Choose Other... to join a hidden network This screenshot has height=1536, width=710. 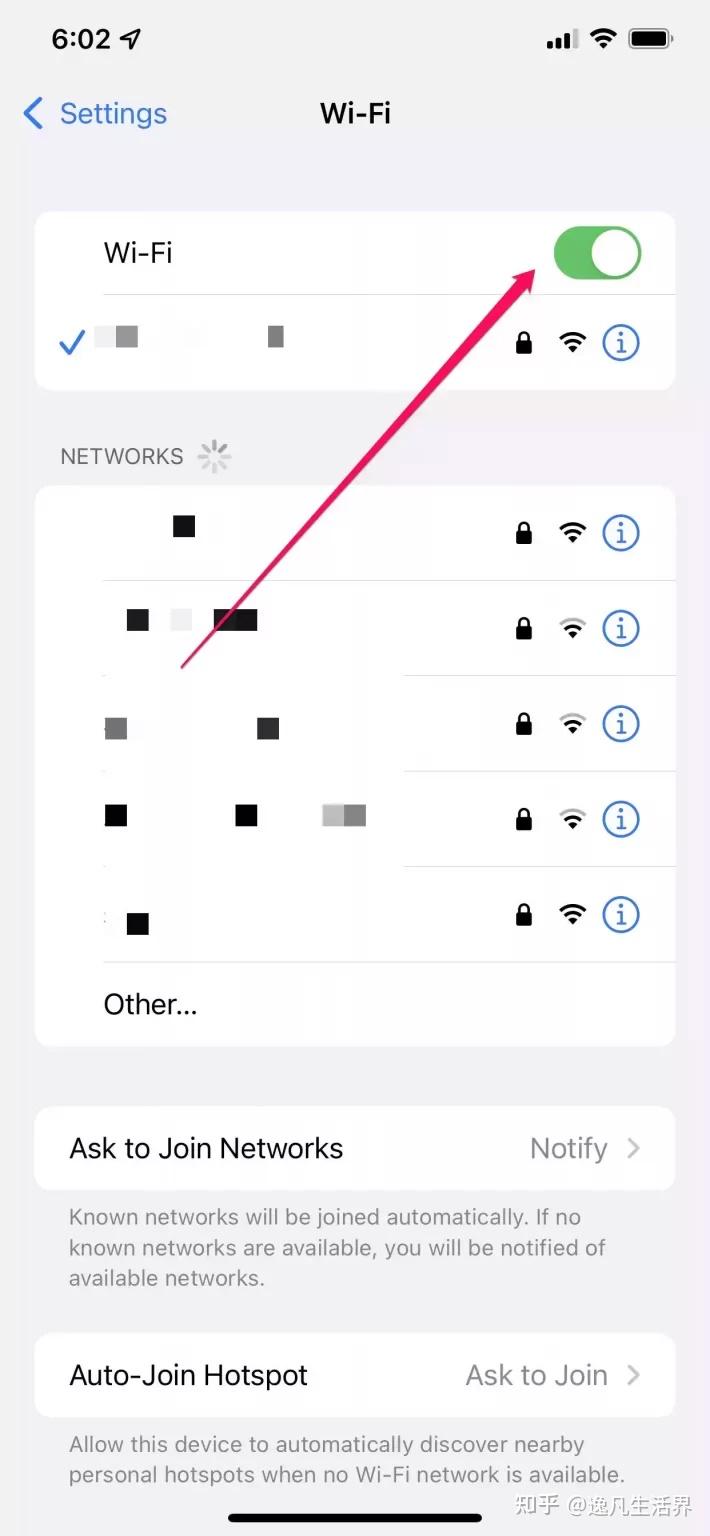150,1004
